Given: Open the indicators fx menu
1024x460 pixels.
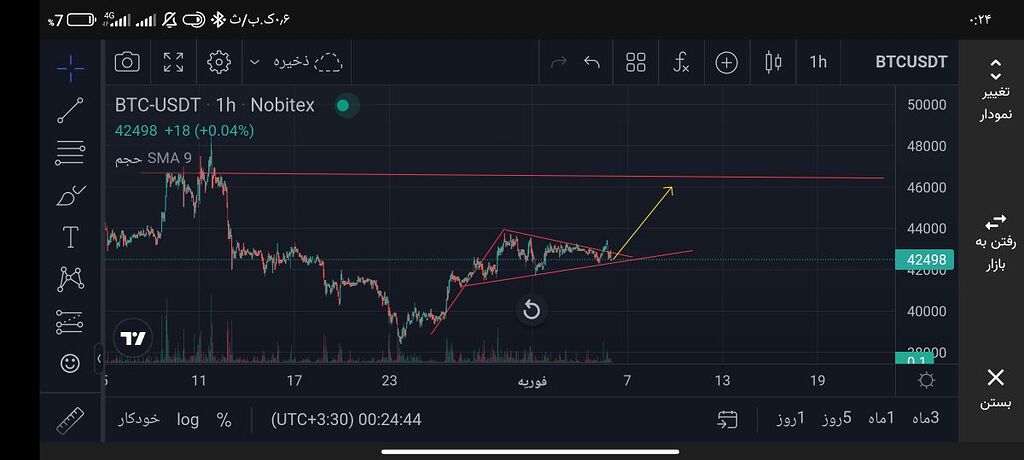Looking at the screenshot, I should tap(681, 62).
